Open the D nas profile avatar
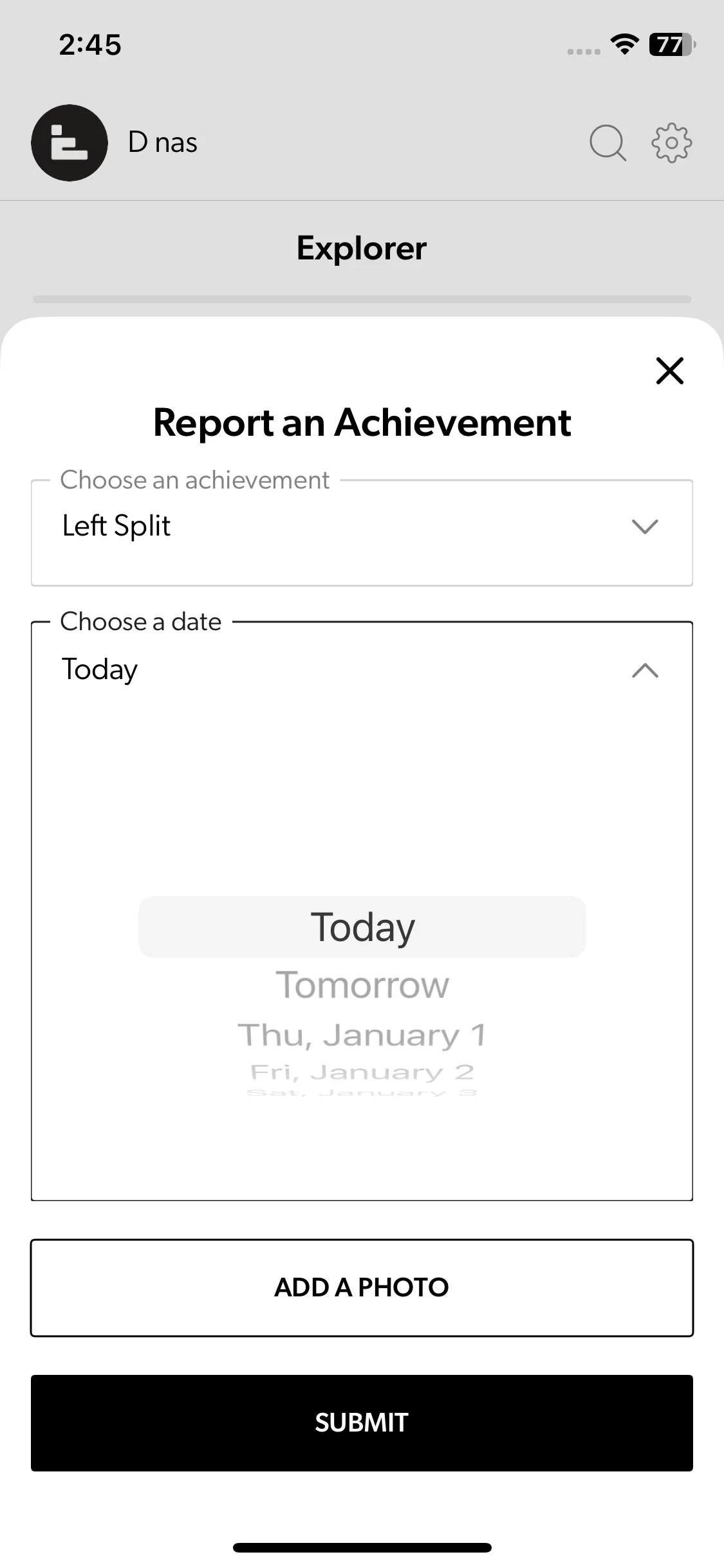The image size is (724, 1568). click(70, 142)
